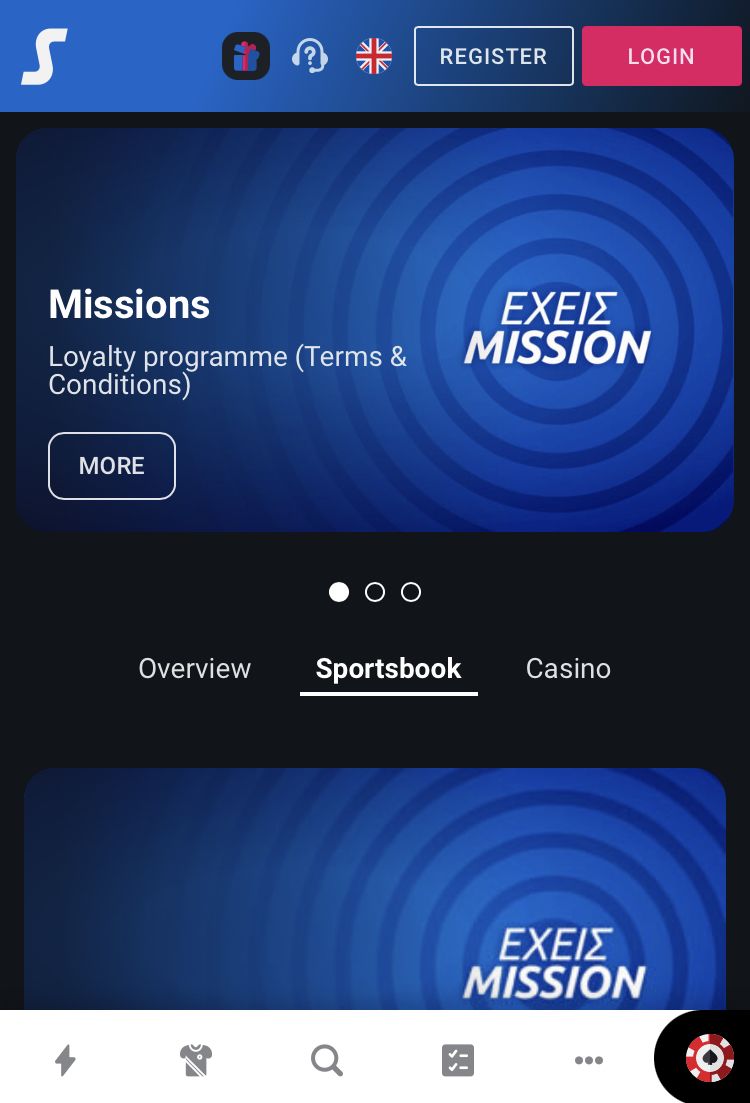Open the lightning bolt live section

65,1060
